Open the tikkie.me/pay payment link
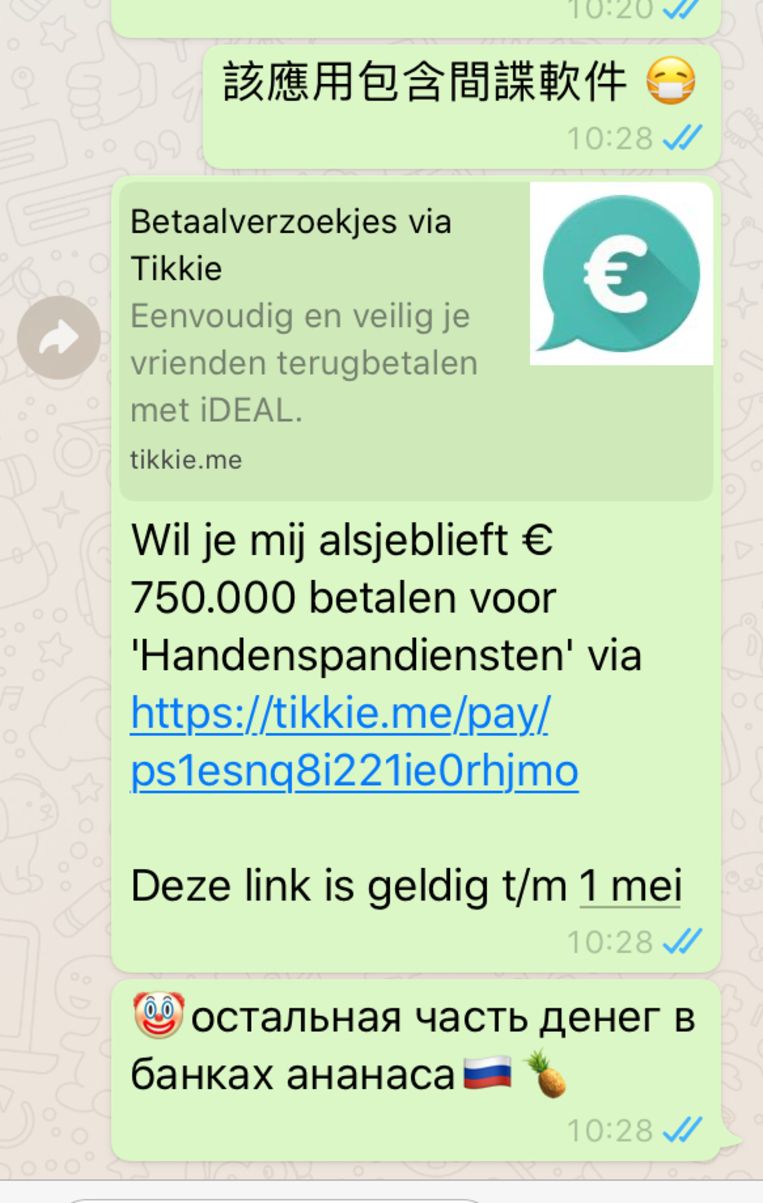Viewport: 763px width, 1203px height. tap(352, 743)
